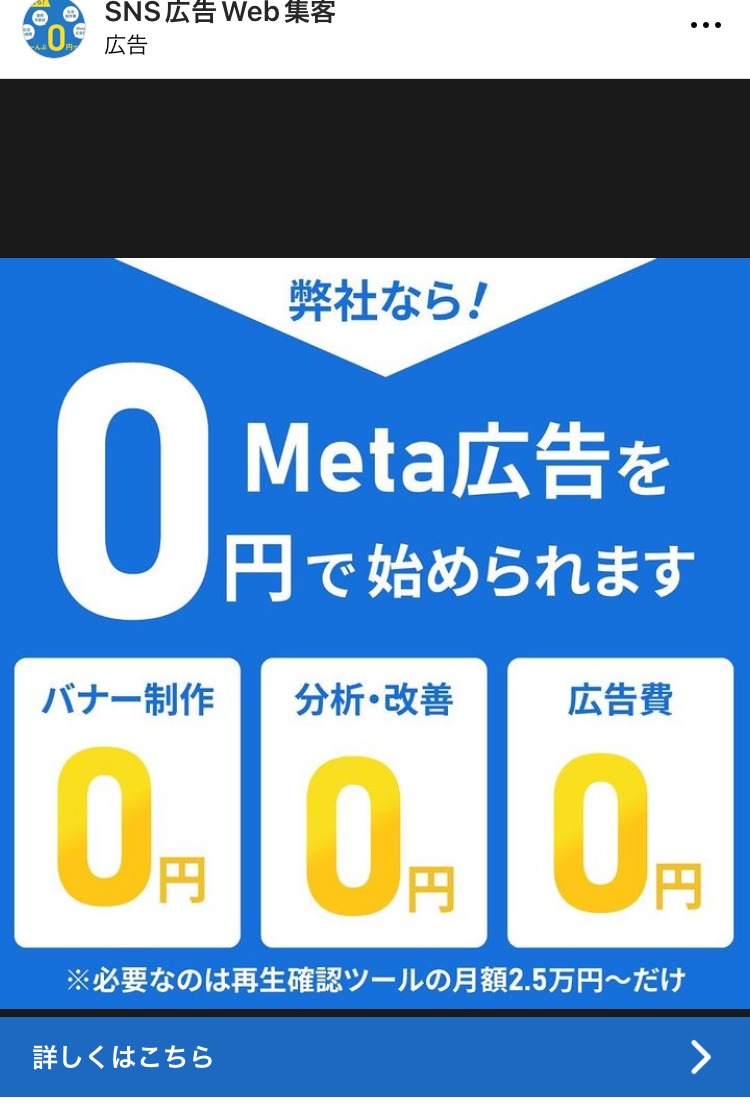Open the three-dot overflow menu

(x=705, y=26)
